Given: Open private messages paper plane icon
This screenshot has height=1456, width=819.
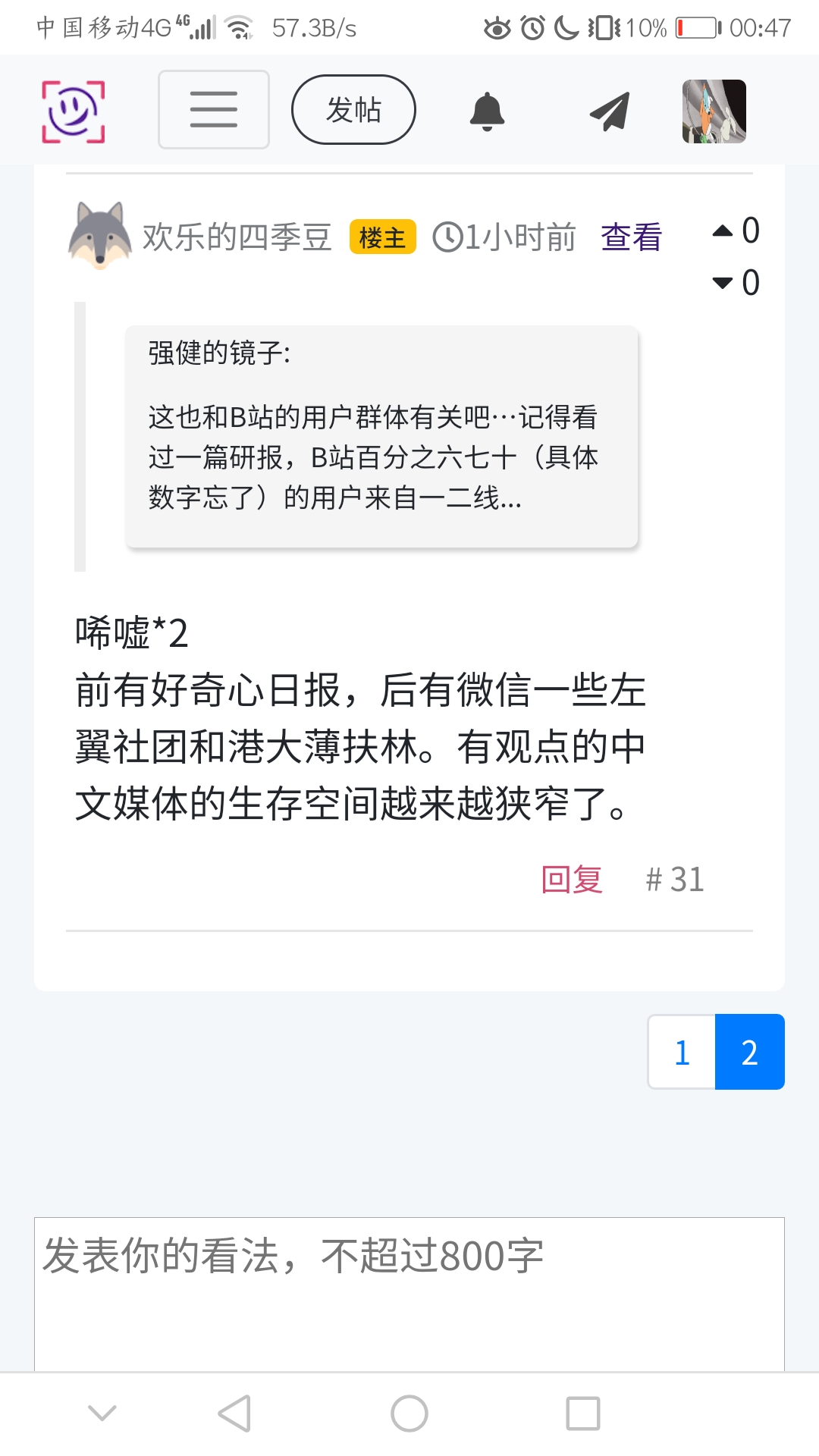Looking at the screenshot, I should 610,111.
